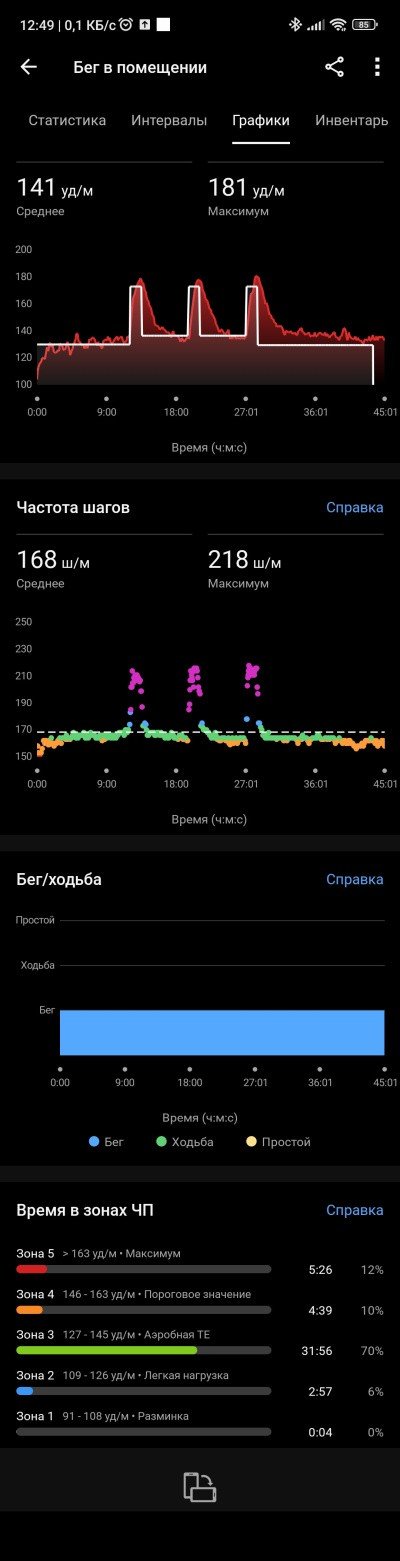Open Справка for Время в зонах ЧП
The width and height of the screenshot is (400, 1561).
355,1210
